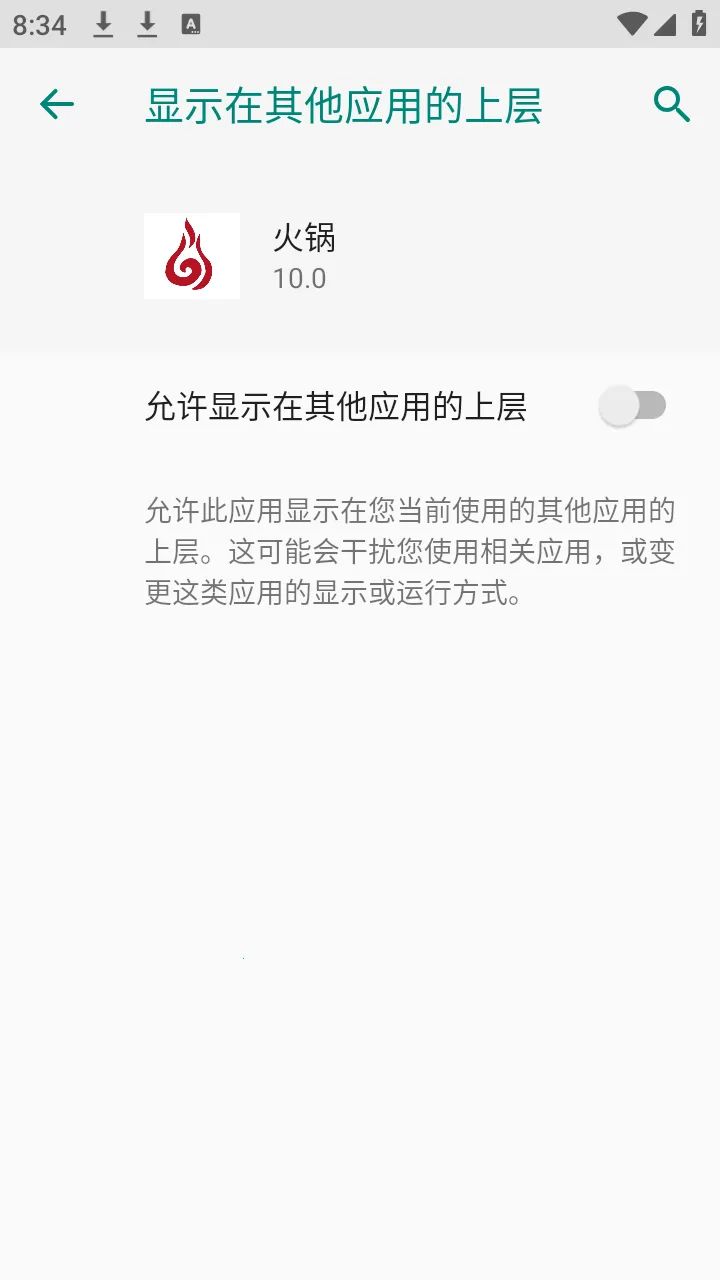Click the back arrow to return

coord(56,103)
